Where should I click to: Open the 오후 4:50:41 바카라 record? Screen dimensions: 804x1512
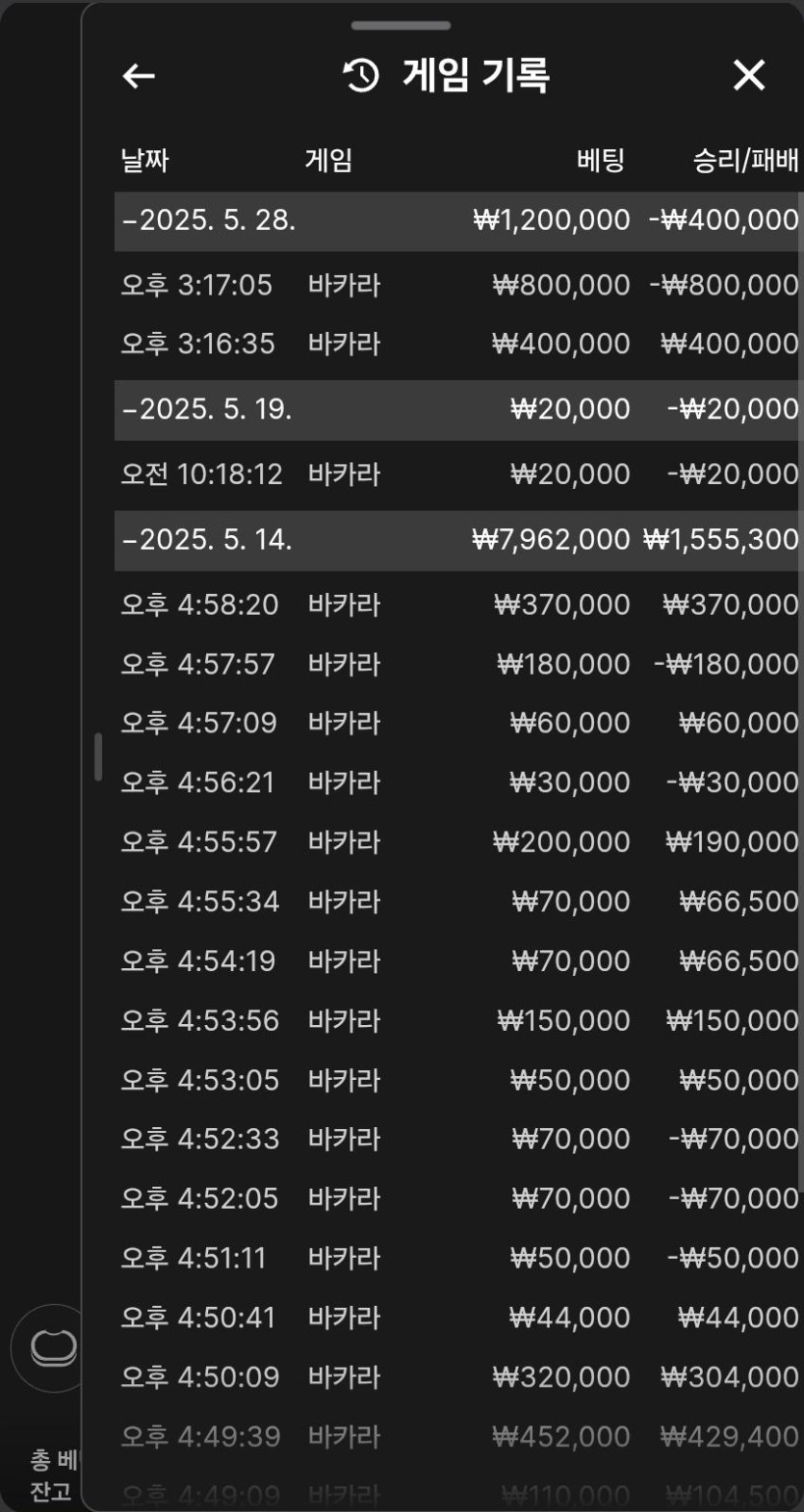pos(458,1318)
